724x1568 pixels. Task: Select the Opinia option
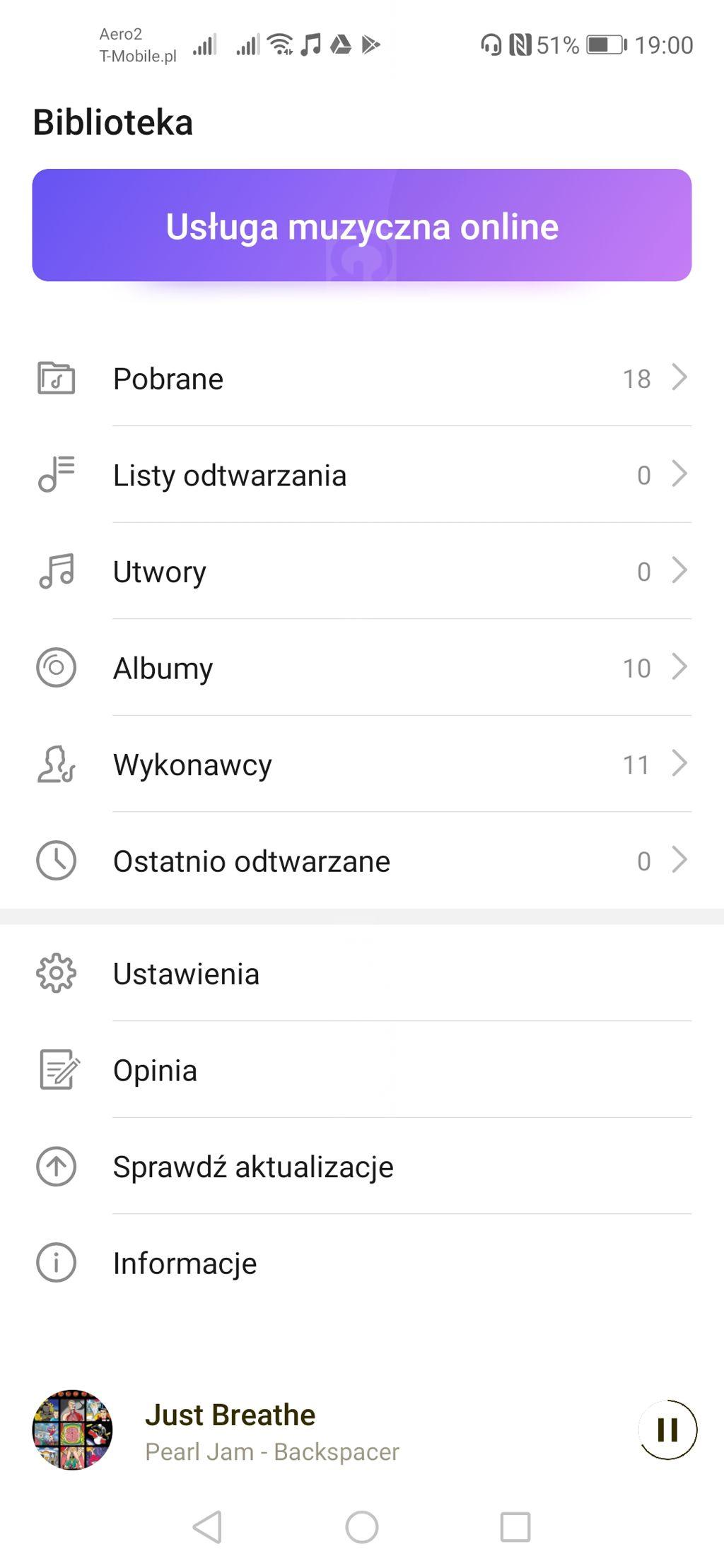(x=362, y=1070)
